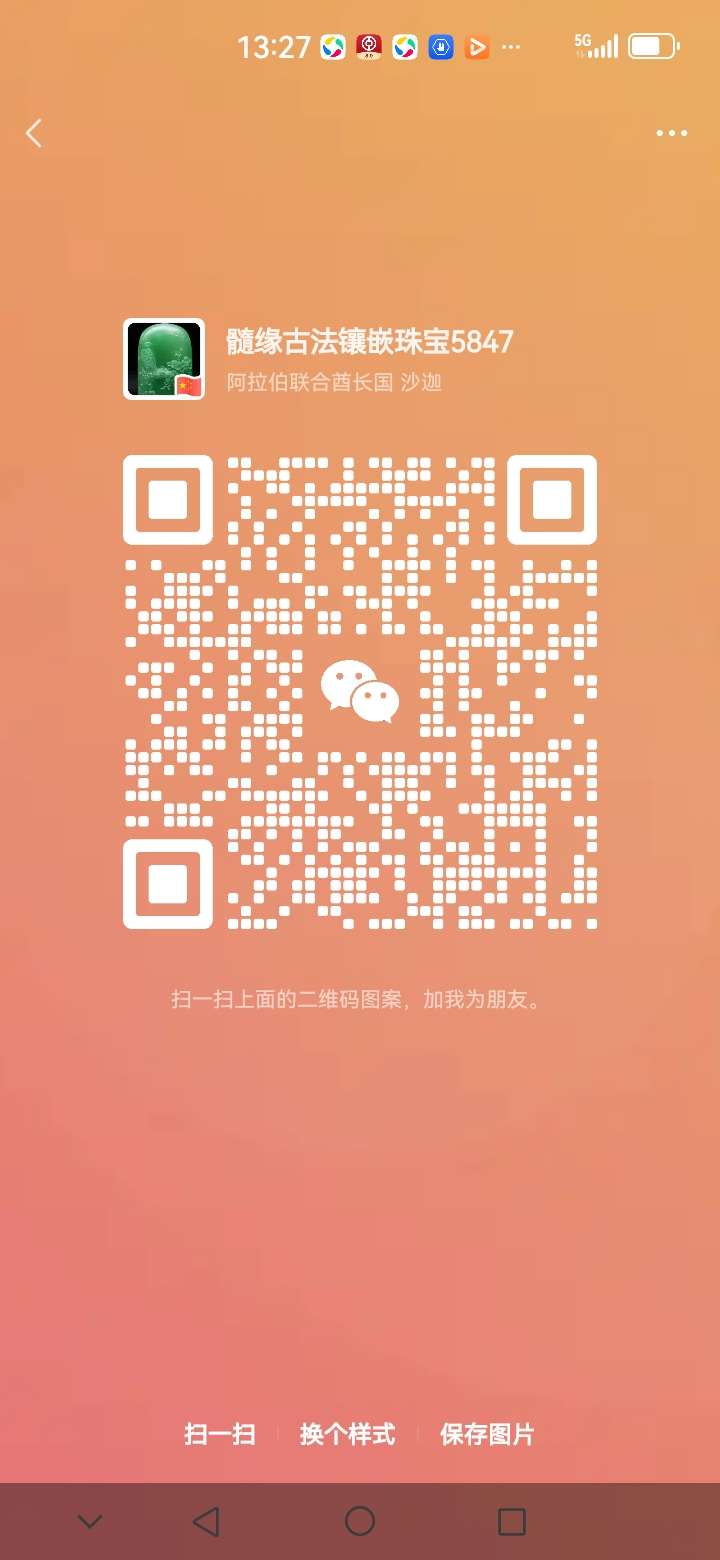Open recent apps from navigation bar
The image size is (720, 1560).
pos(511,1521)
